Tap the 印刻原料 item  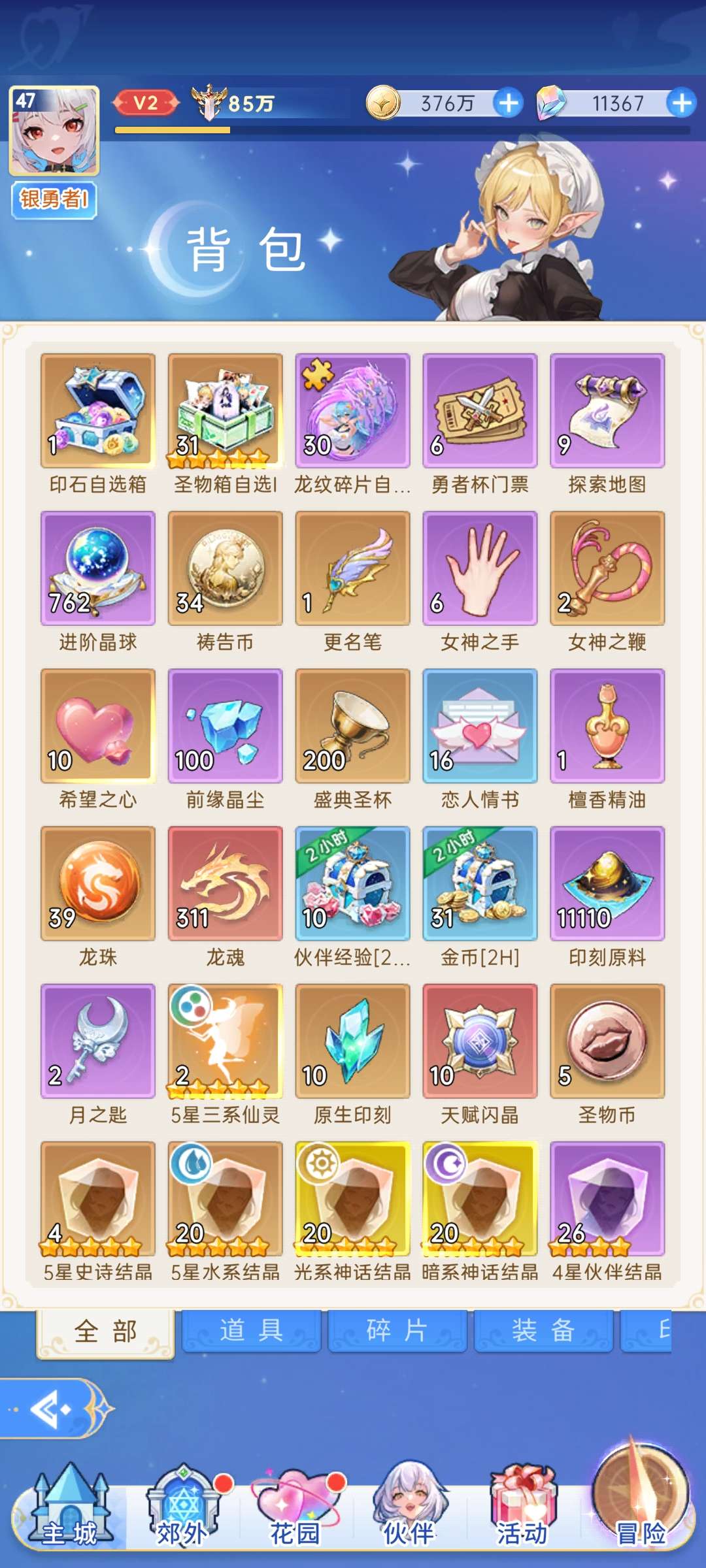pos(607,883)
